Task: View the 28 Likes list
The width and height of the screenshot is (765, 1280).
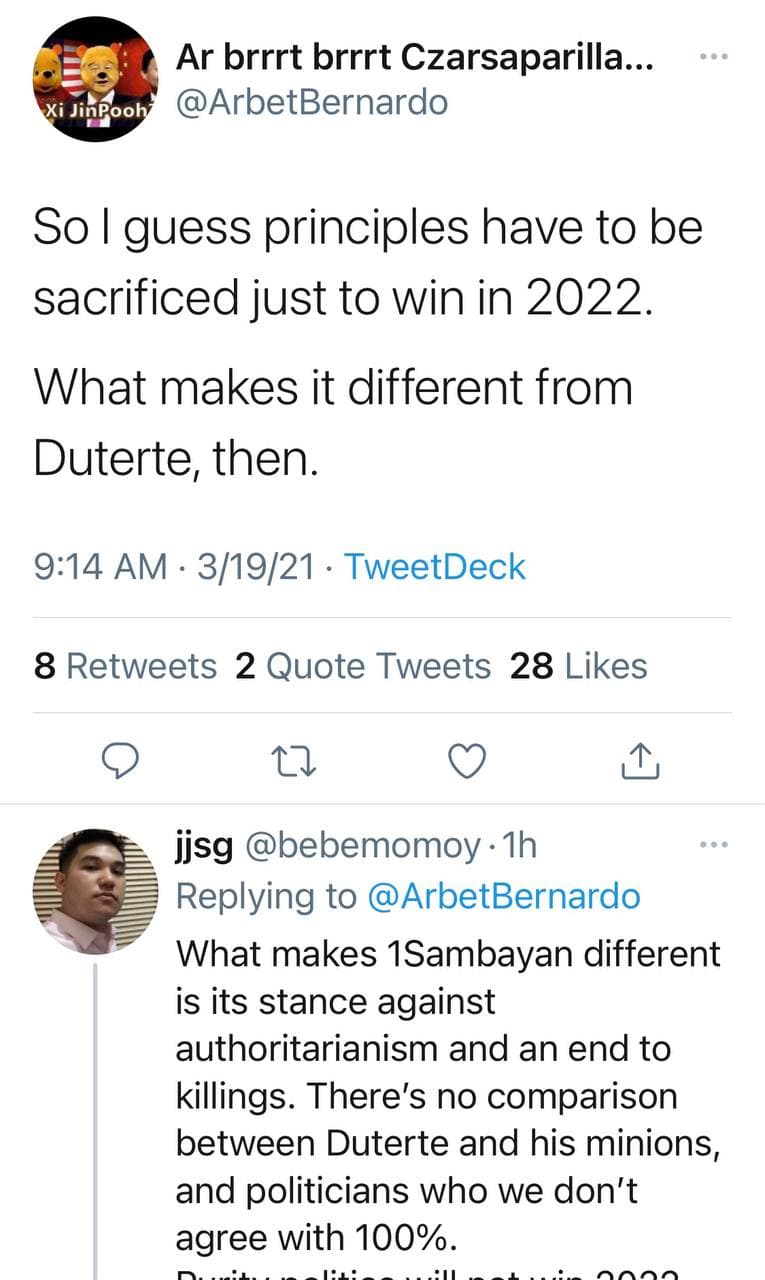Action: tap(578, 666)
